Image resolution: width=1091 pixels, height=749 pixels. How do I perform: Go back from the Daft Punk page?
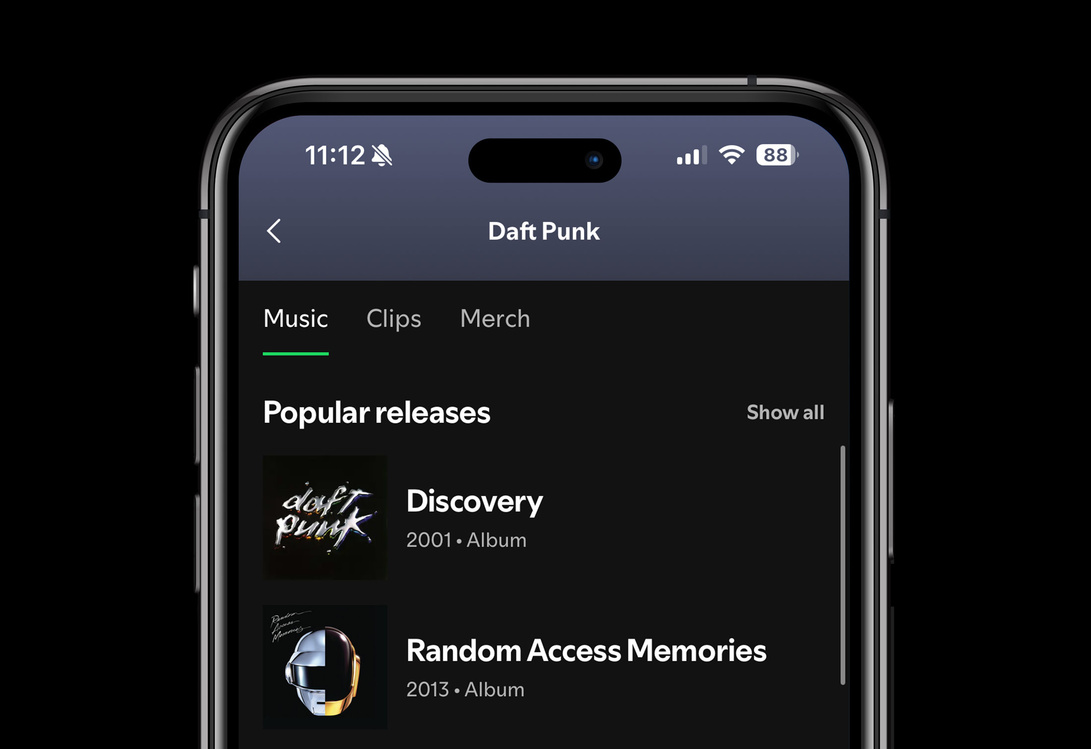pyautogui.click(x=274, y=231)
